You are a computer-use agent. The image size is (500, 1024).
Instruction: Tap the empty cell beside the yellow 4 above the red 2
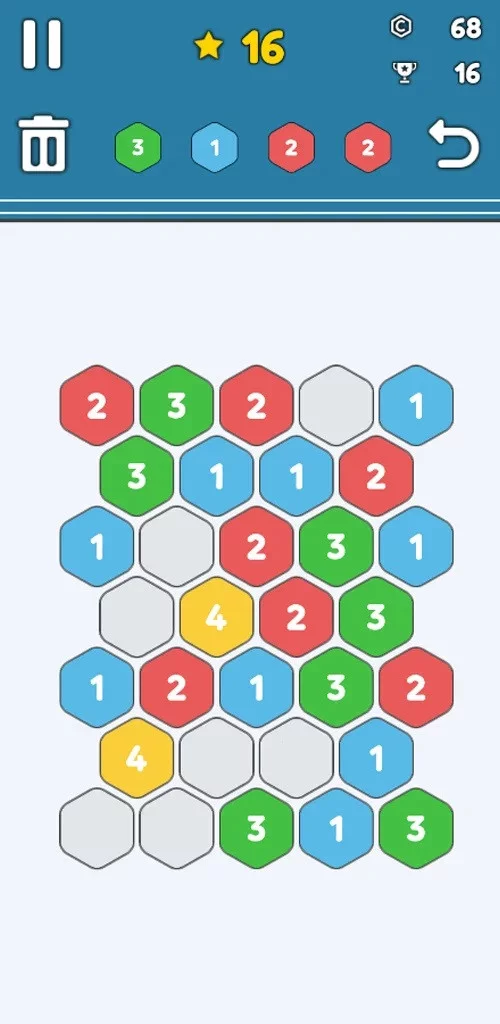136,616
